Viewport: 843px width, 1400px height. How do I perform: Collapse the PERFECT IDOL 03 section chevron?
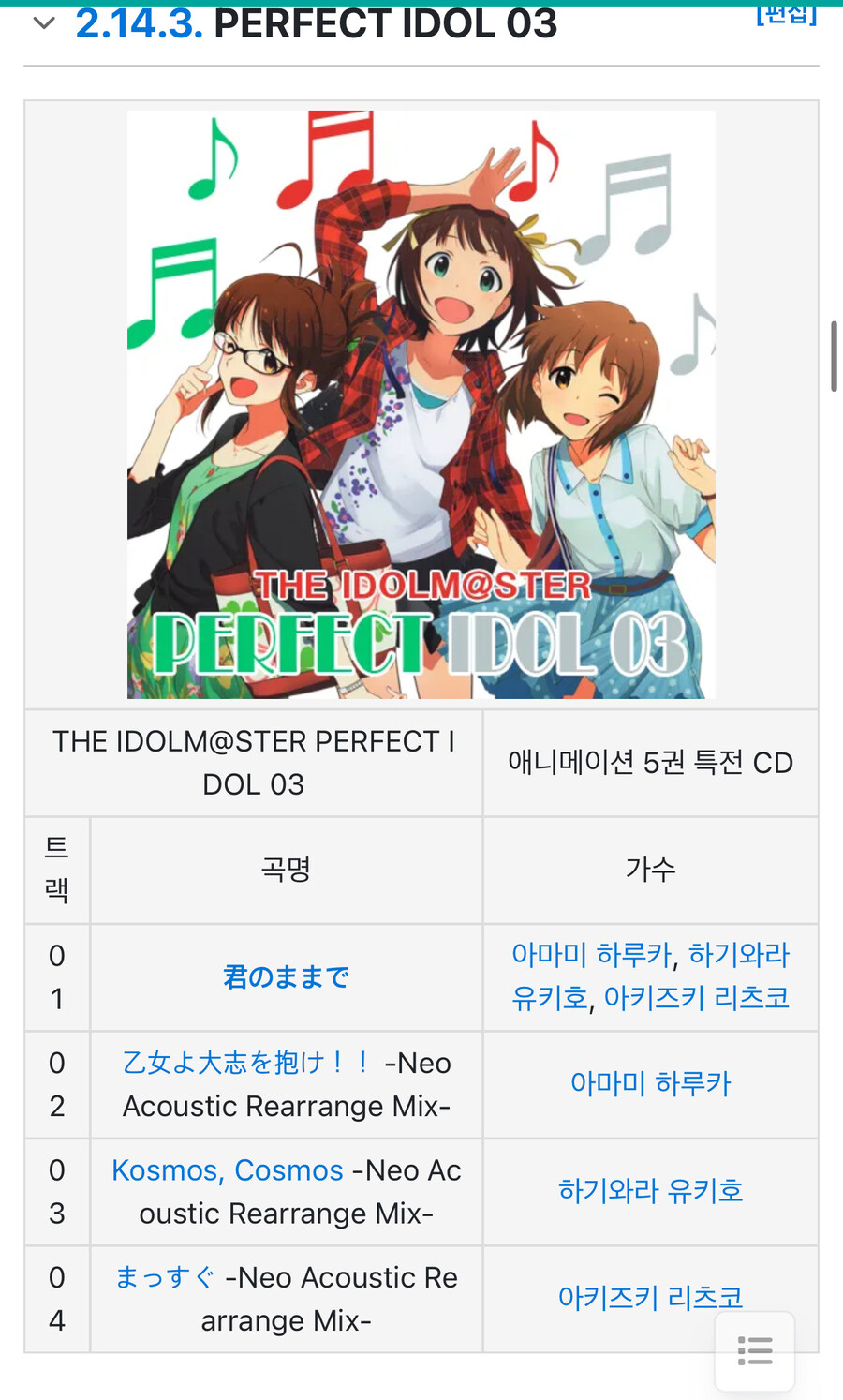tap(44, 22)
